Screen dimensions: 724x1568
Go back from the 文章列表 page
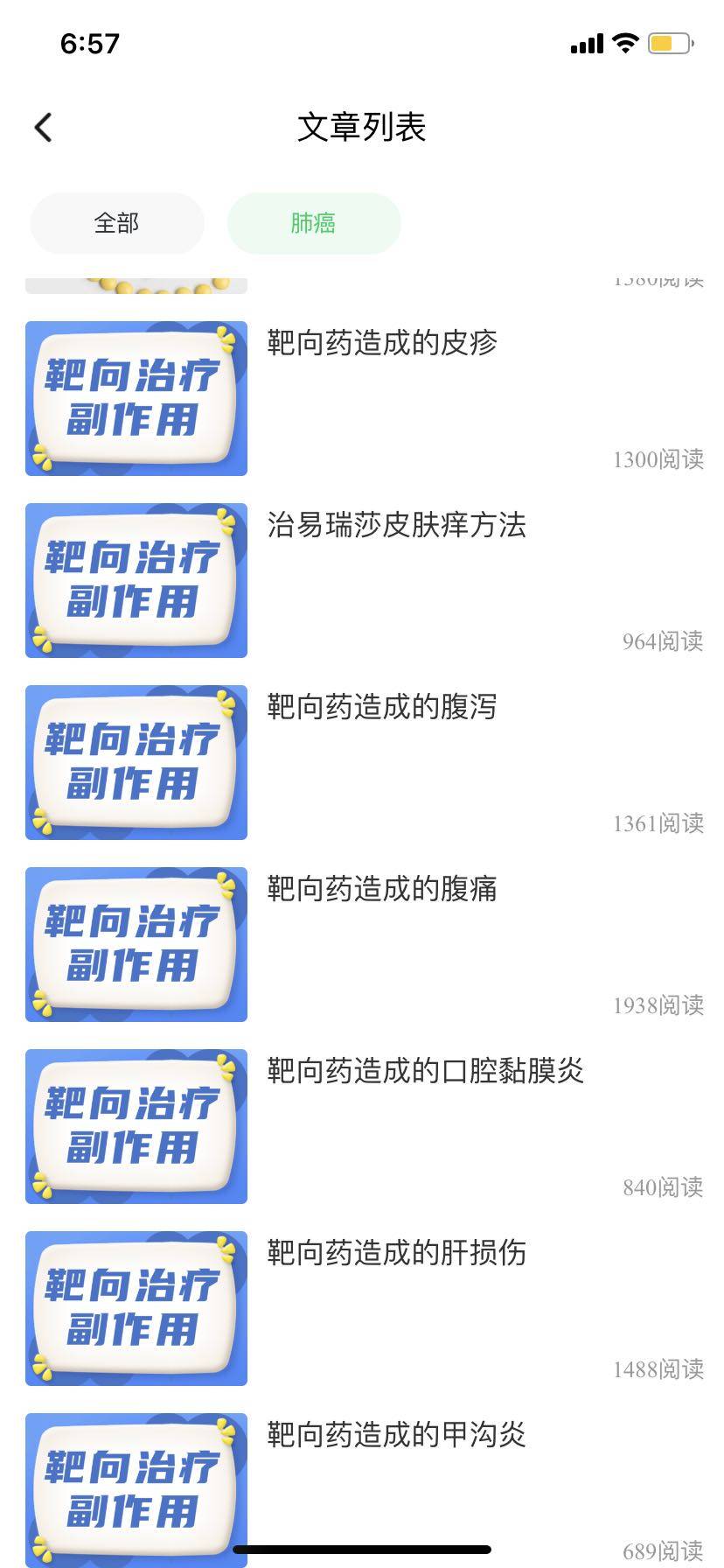click(43, 128)
